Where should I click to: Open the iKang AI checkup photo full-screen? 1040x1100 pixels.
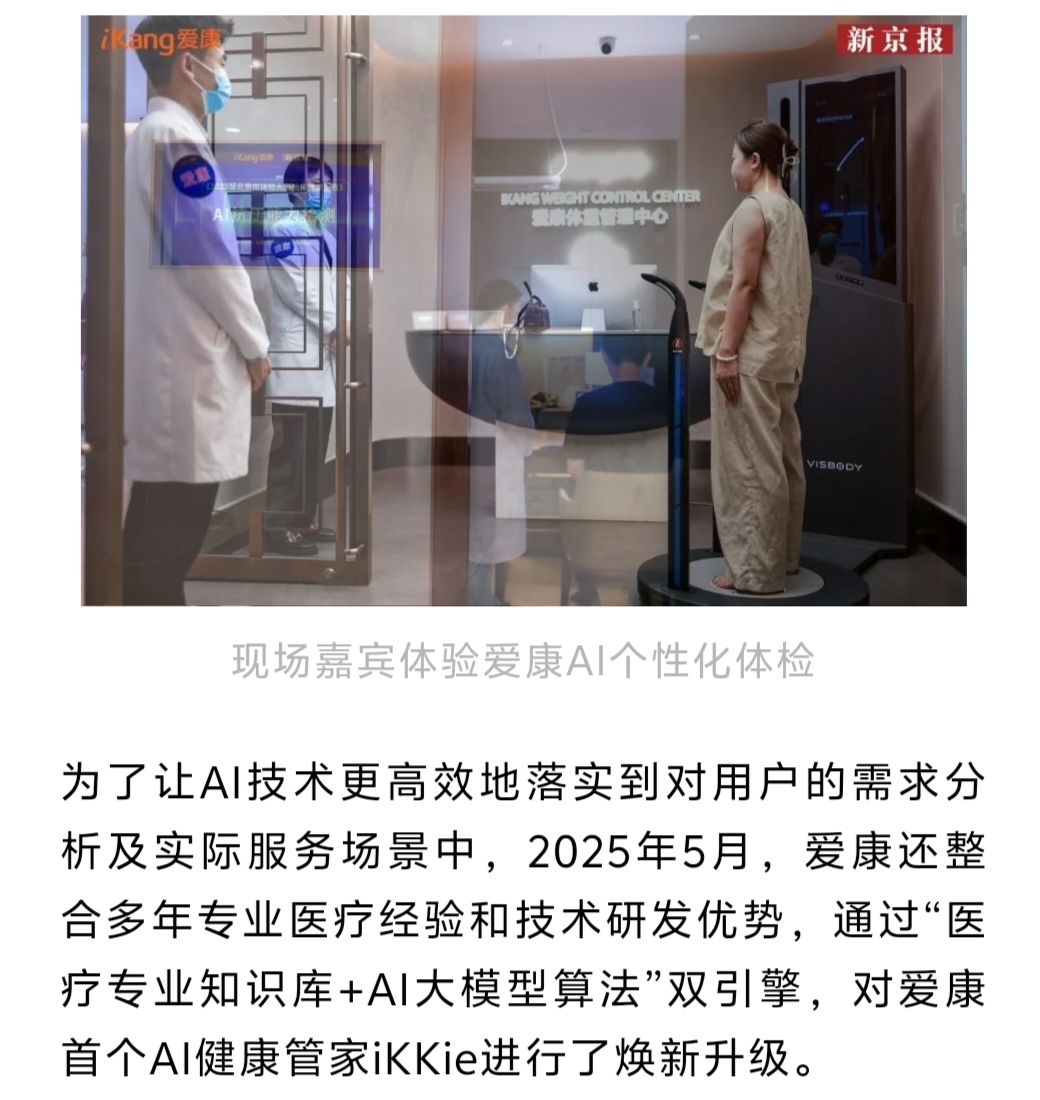[523, 310]
